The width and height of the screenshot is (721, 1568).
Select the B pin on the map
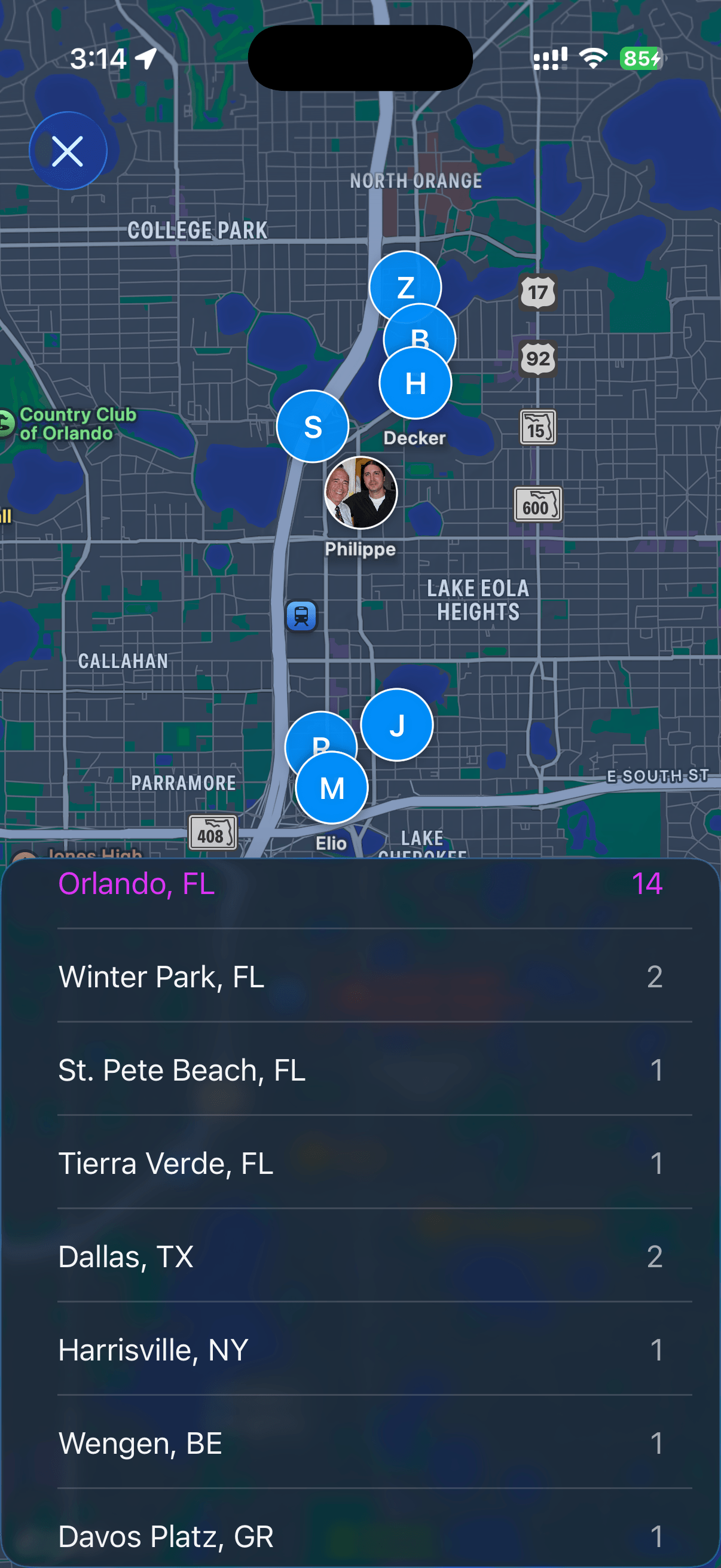(x=420, y=340)
